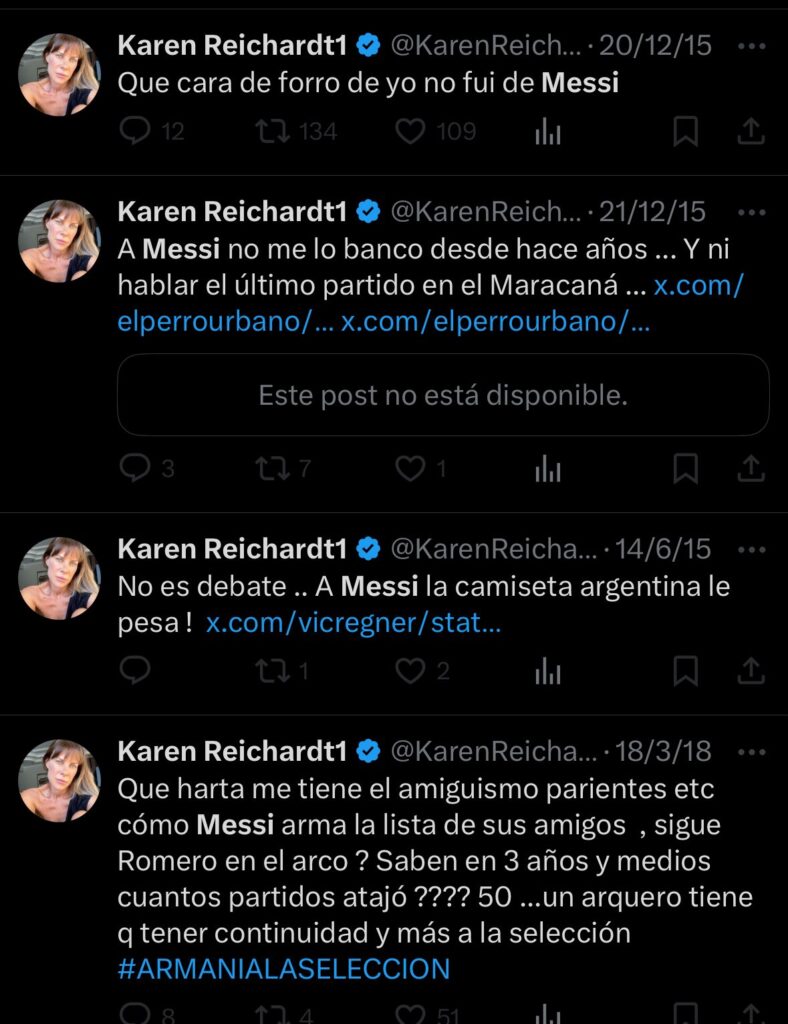The height and width of the screenshot is (1024, 788).
Task: View analytics of the 21/12/15 tweet
Action: tap(548, 467)
